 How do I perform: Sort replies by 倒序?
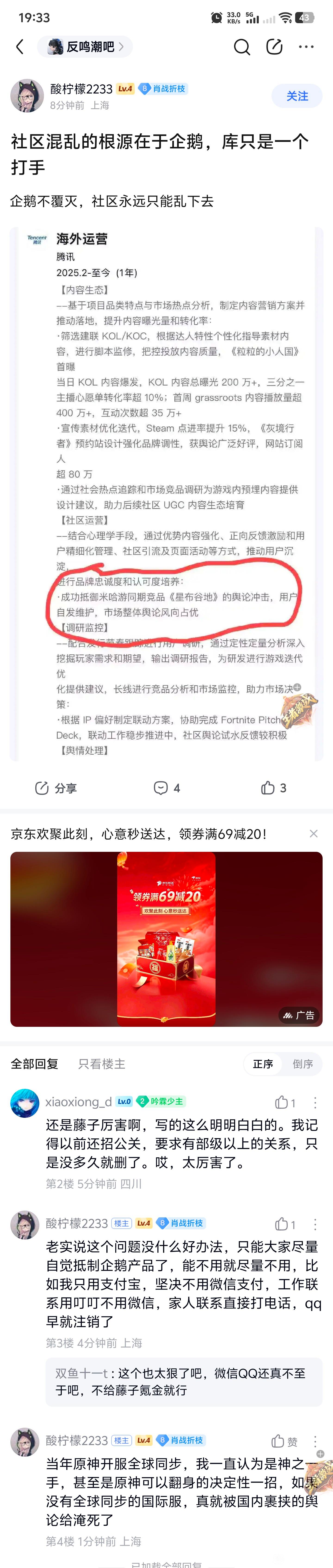303,1063
